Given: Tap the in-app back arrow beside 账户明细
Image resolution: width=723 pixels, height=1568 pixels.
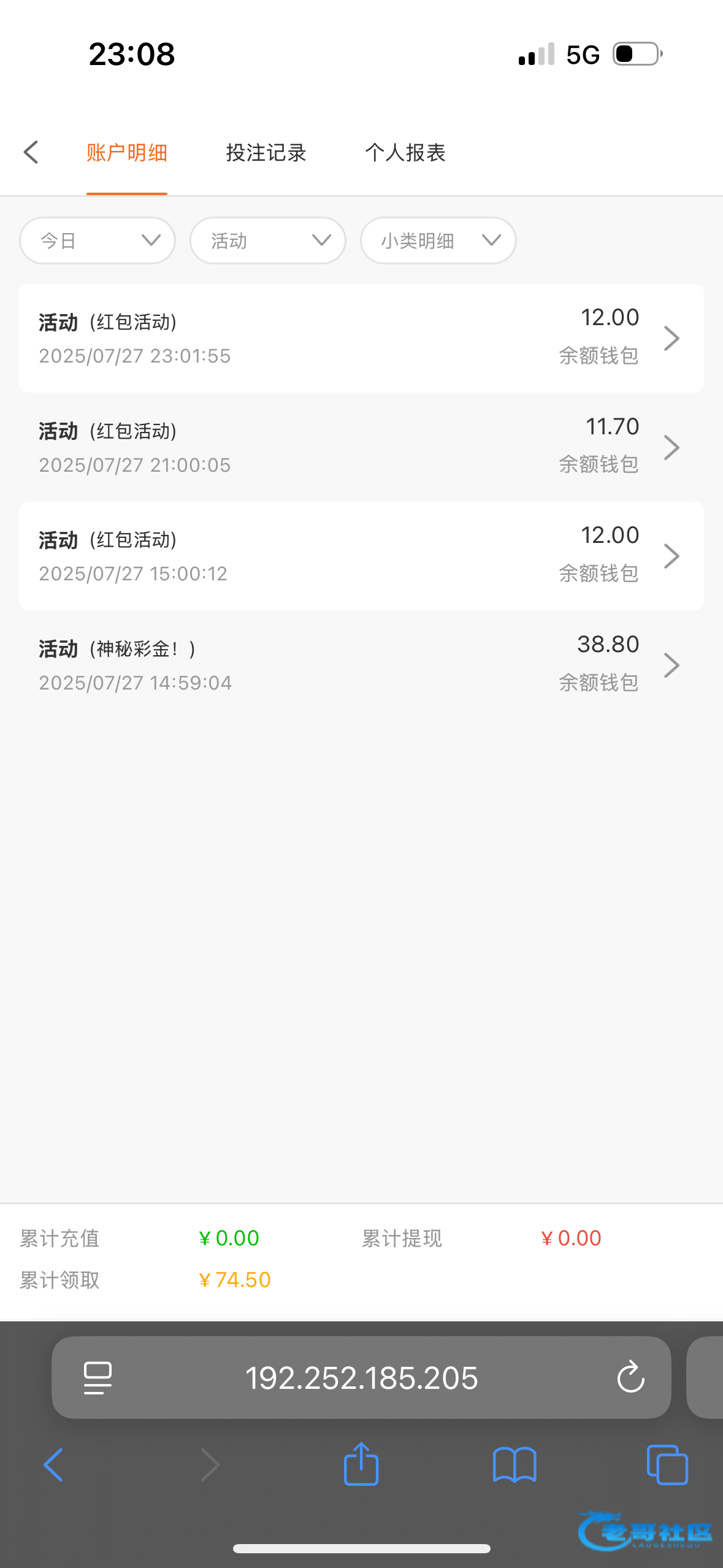Looking at the screenshot, I should click(31, 152).
